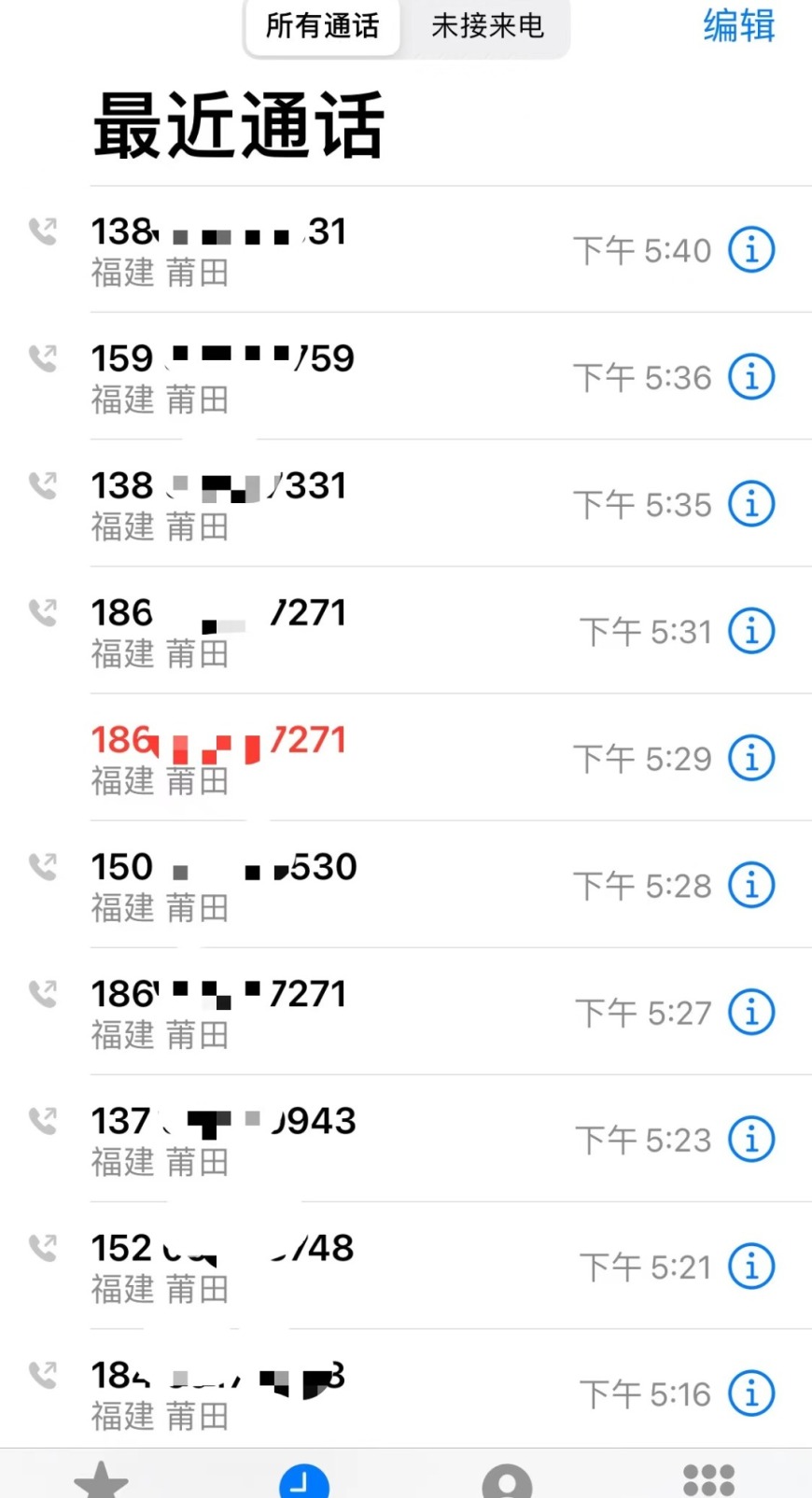Open the keypad tab
This screenshot has width=812, height=1498.
click(709, 1480)
